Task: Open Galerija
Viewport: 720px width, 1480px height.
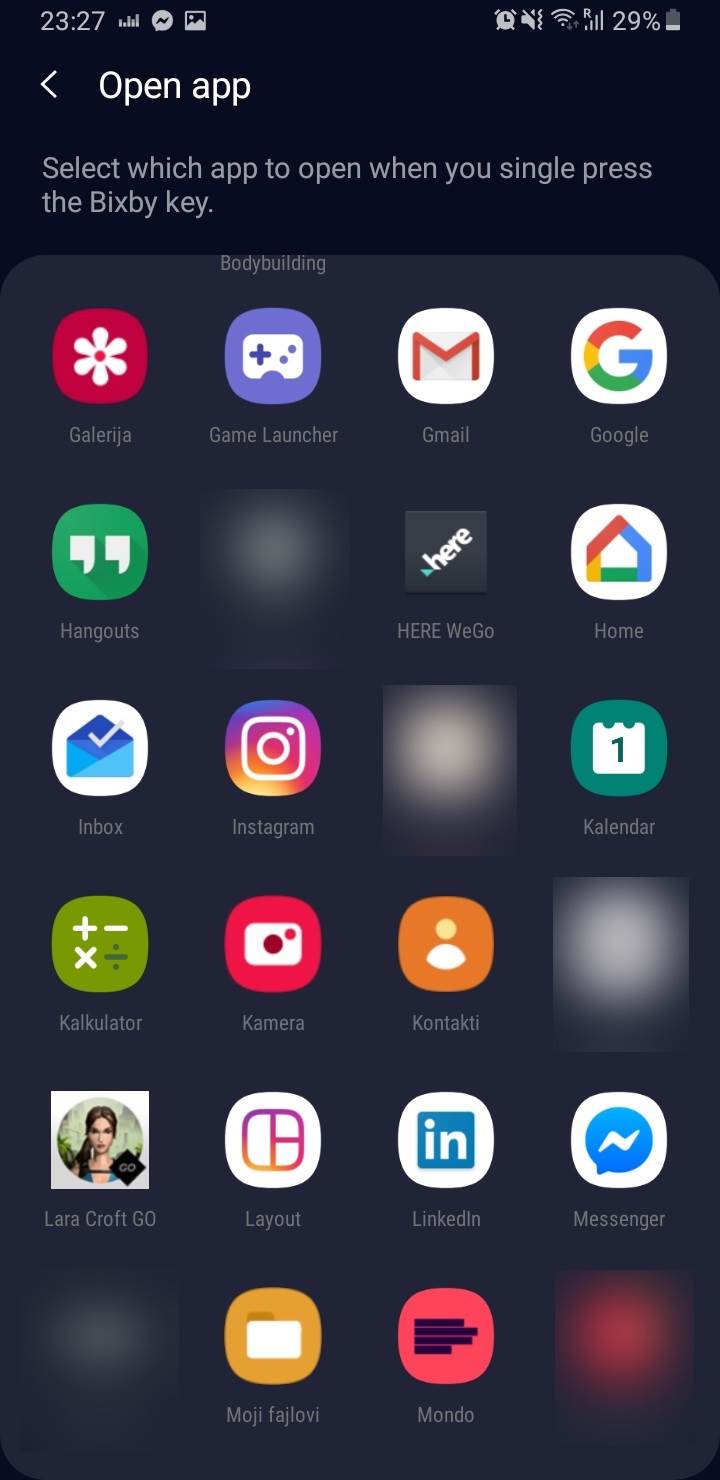Action: (100, 355)
